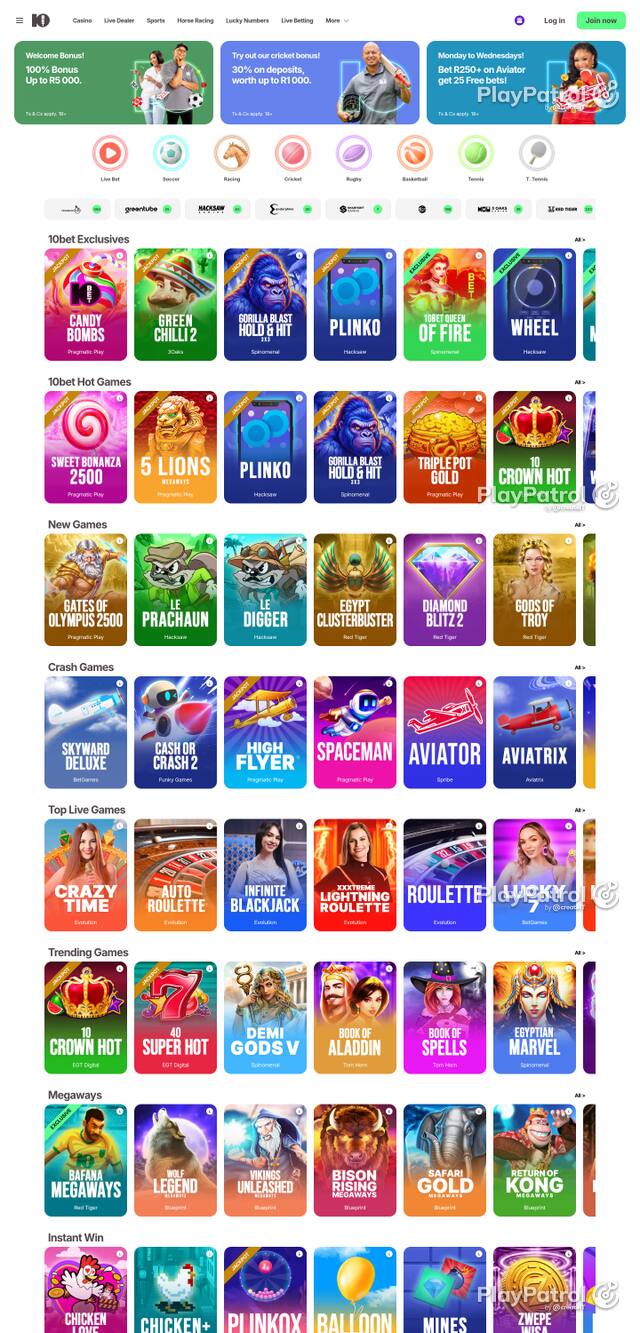This screenshot has width=640, height=1333.
Task: Launch the Candy Bombs game
Action: coord(85,304)
